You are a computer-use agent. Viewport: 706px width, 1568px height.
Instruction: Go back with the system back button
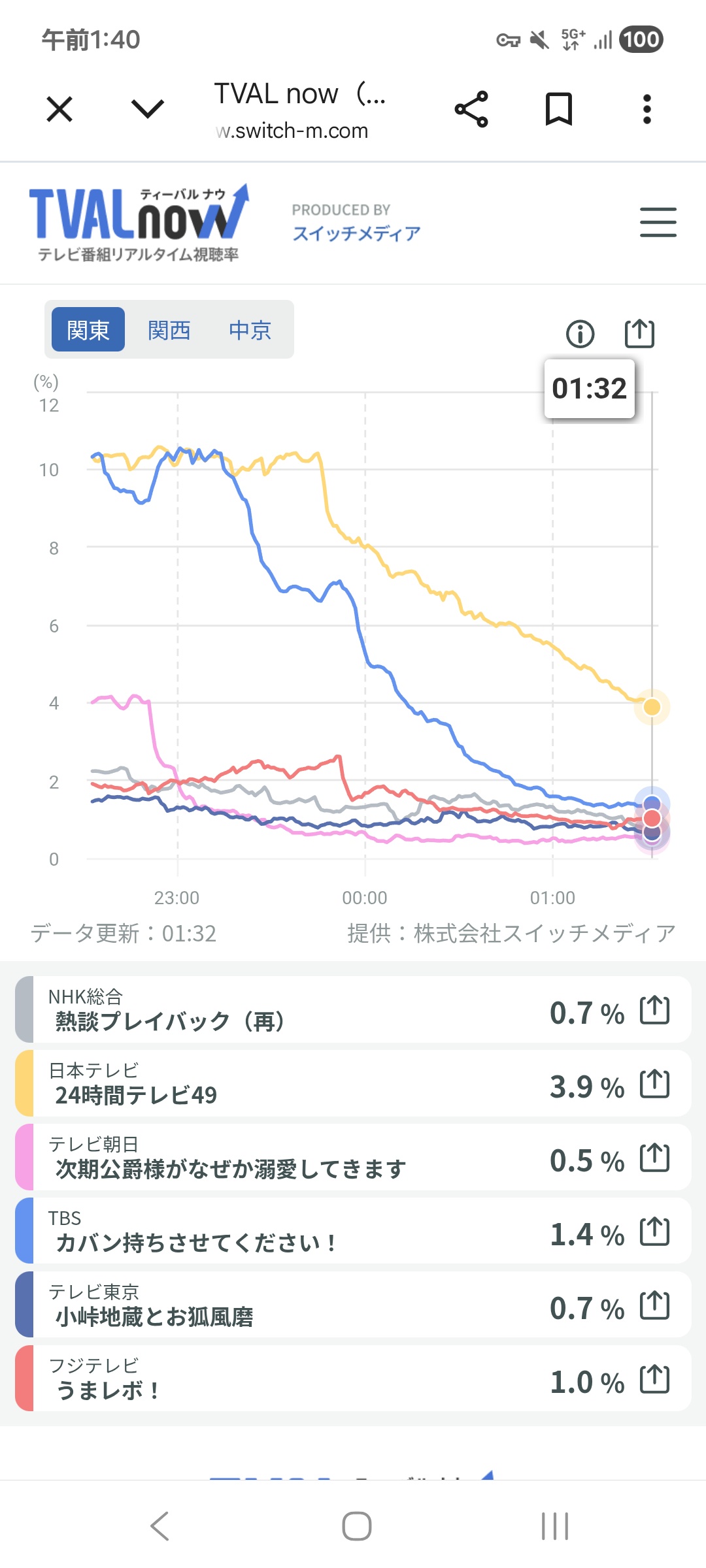pyautogui.click(x=160, y=1526)
